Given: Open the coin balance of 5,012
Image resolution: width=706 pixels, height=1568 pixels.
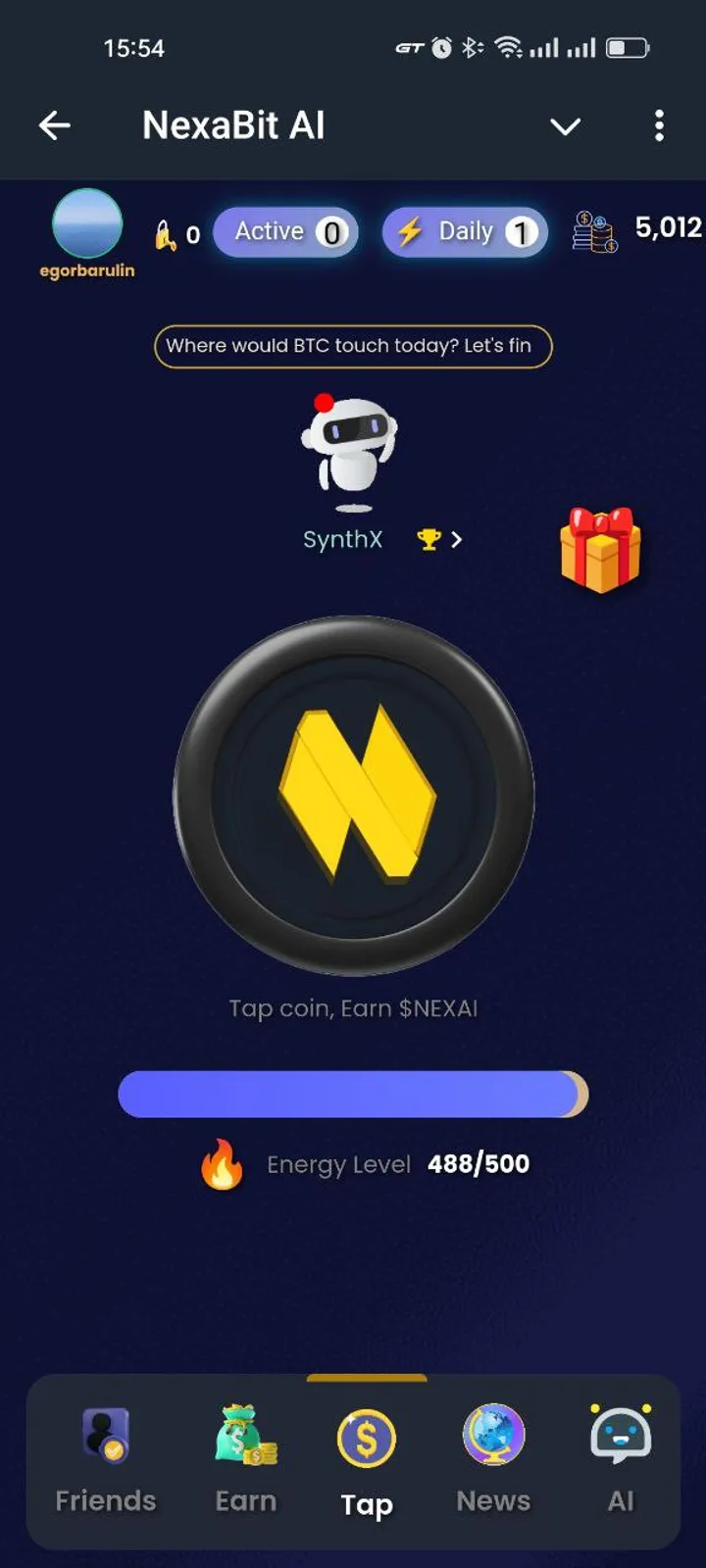Looking at the screenshot, I should pos(637,230).
